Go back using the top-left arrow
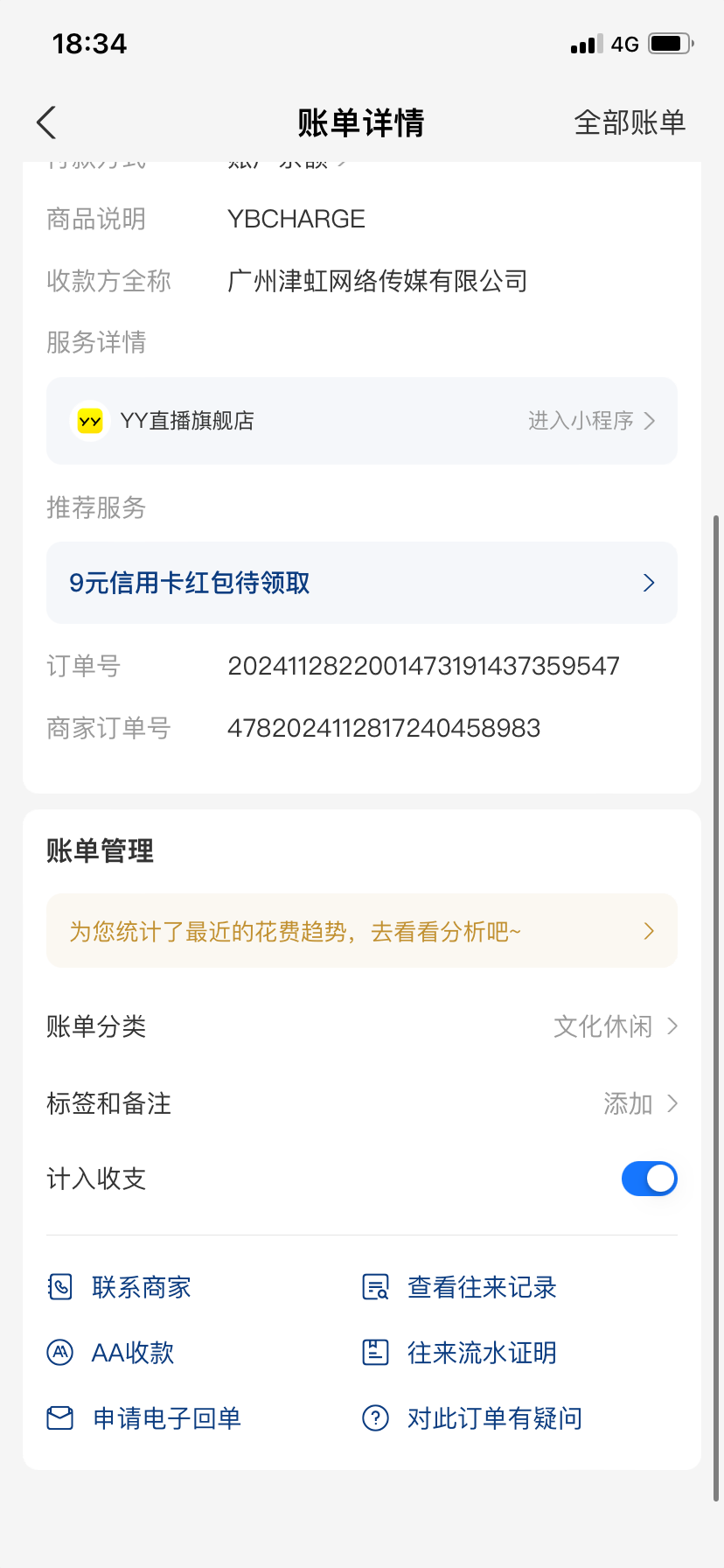Image resolution: width=724 pixels, height=1568 pixels. pyautogui.click(x=46, y=122)
